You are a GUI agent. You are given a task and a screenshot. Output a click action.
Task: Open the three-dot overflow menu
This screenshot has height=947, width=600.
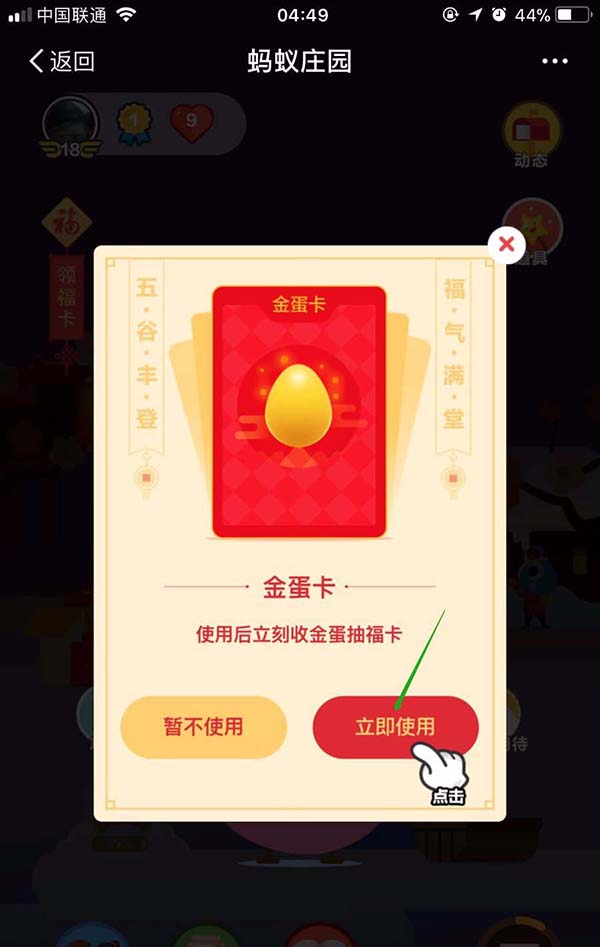[x=554, y=62]
